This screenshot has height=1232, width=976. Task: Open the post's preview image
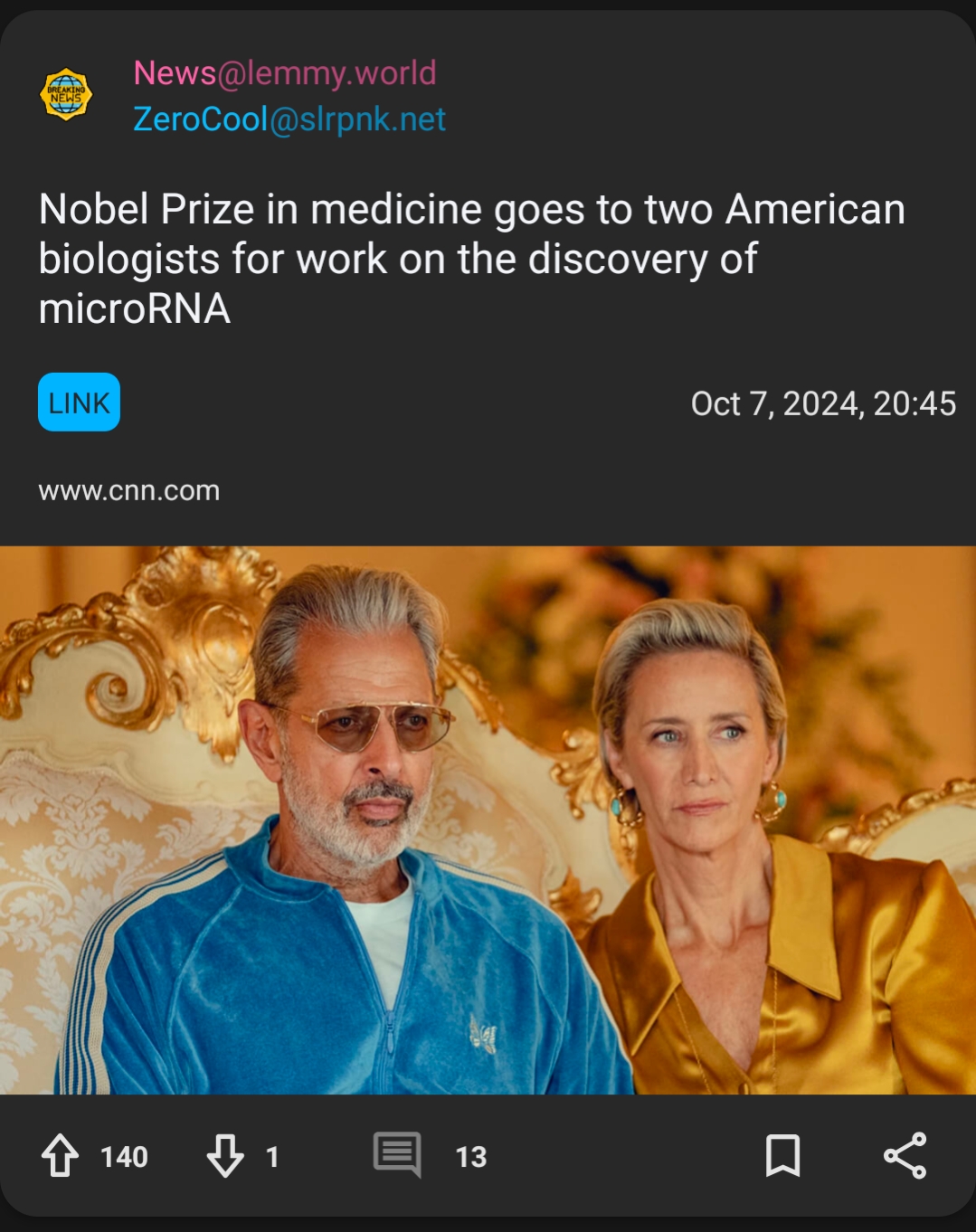[488, 820]
